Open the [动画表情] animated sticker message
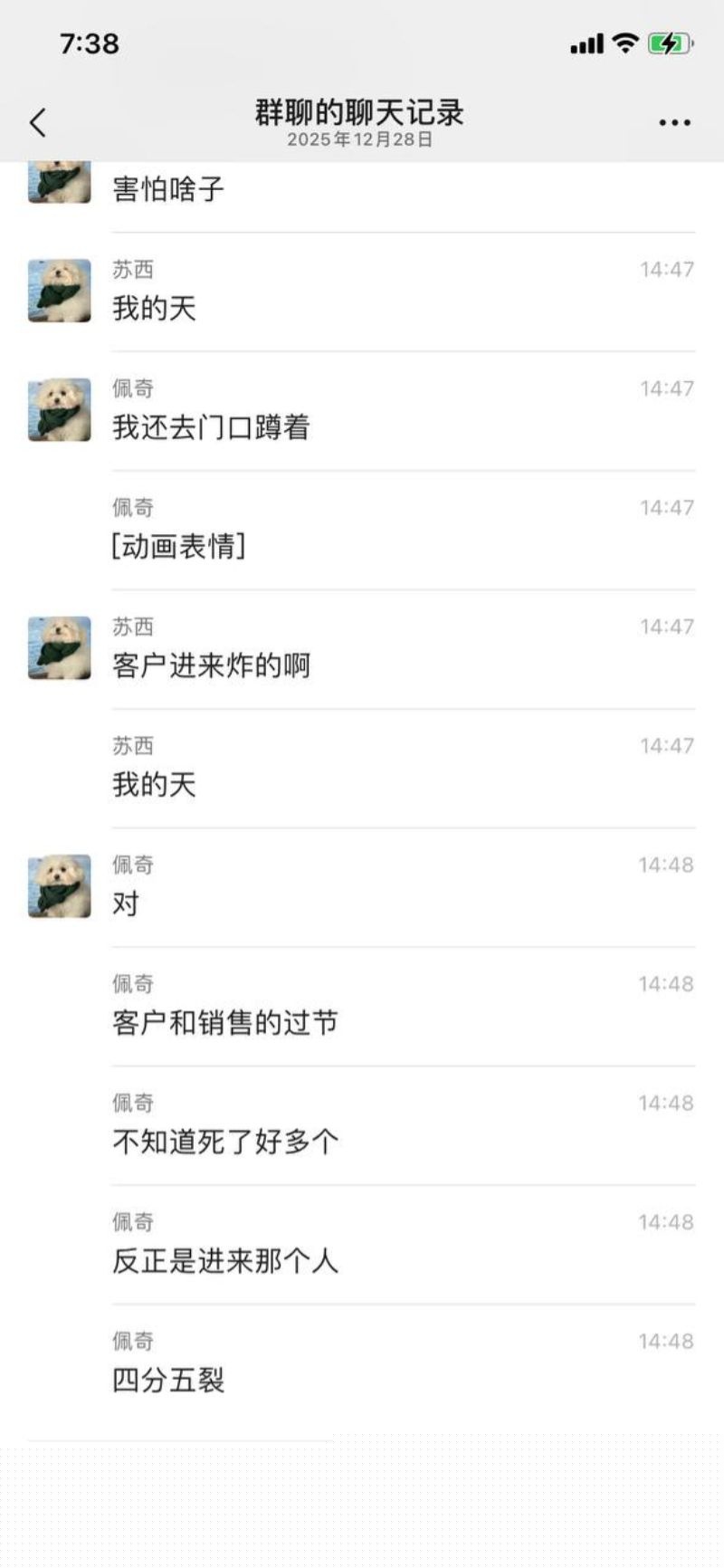Screen dimensions: 724x1568 tap(179, 545)
